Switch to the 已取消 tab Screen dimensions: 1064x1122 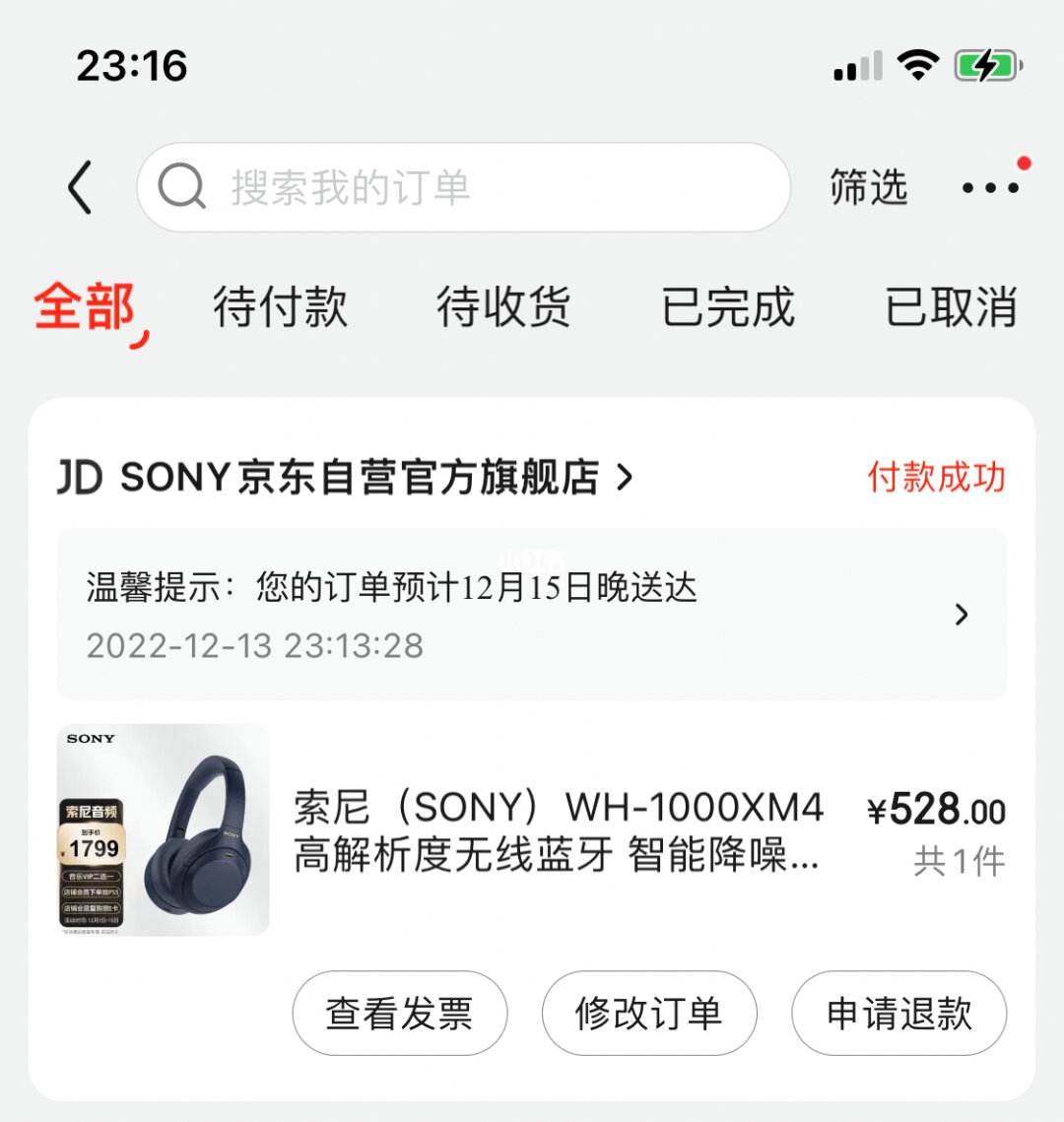pos(951,306)
